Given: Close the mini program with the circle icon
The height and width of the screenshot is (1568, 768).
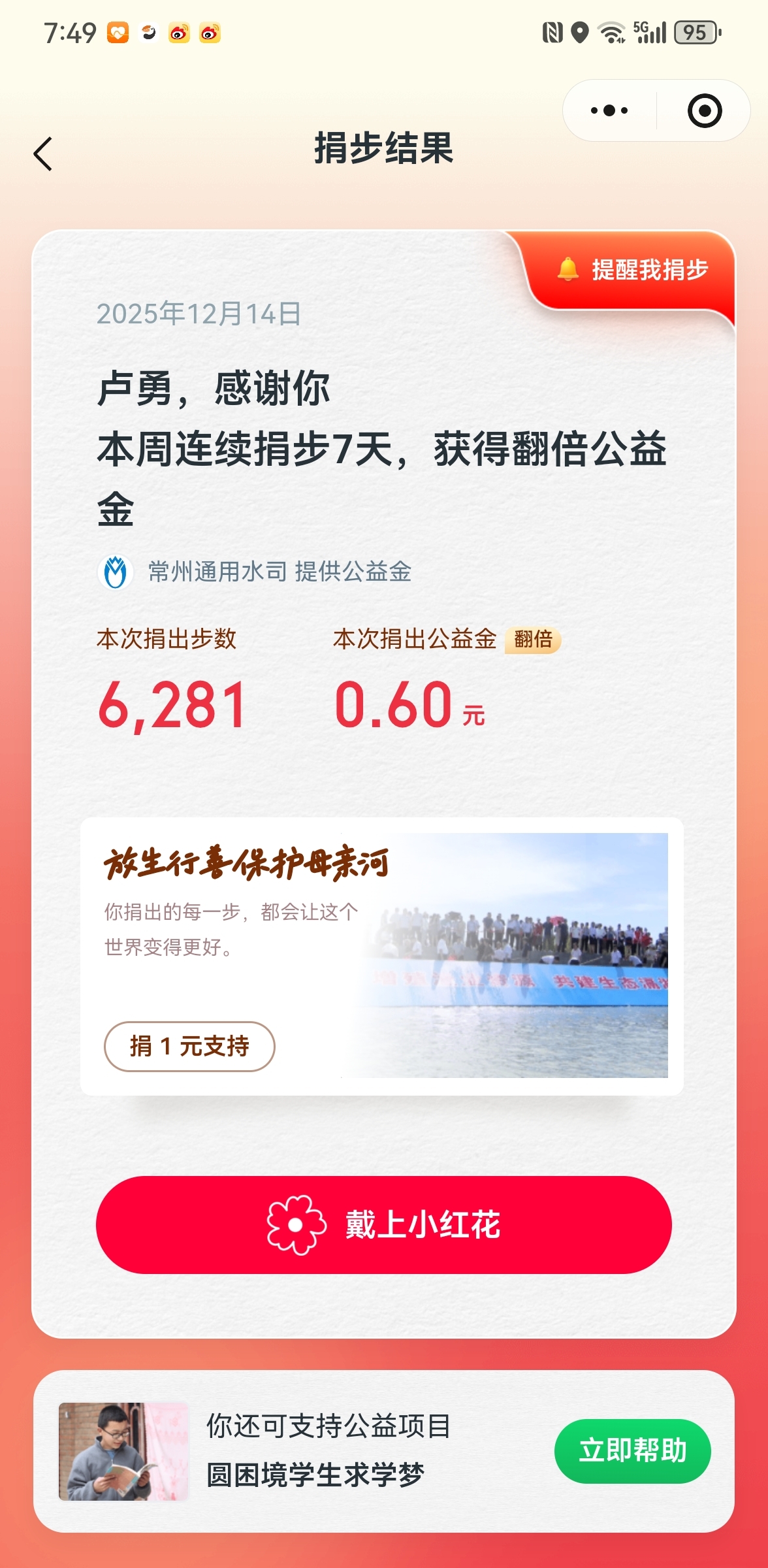Looking at the screenshot, I should (x=705, y=110).
